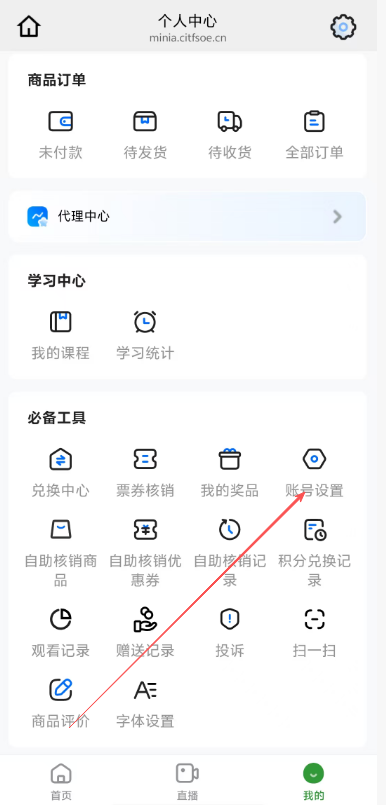This screenshot has height=805, width=386.
Task: View 观看记录
Action: coord(61,633)
